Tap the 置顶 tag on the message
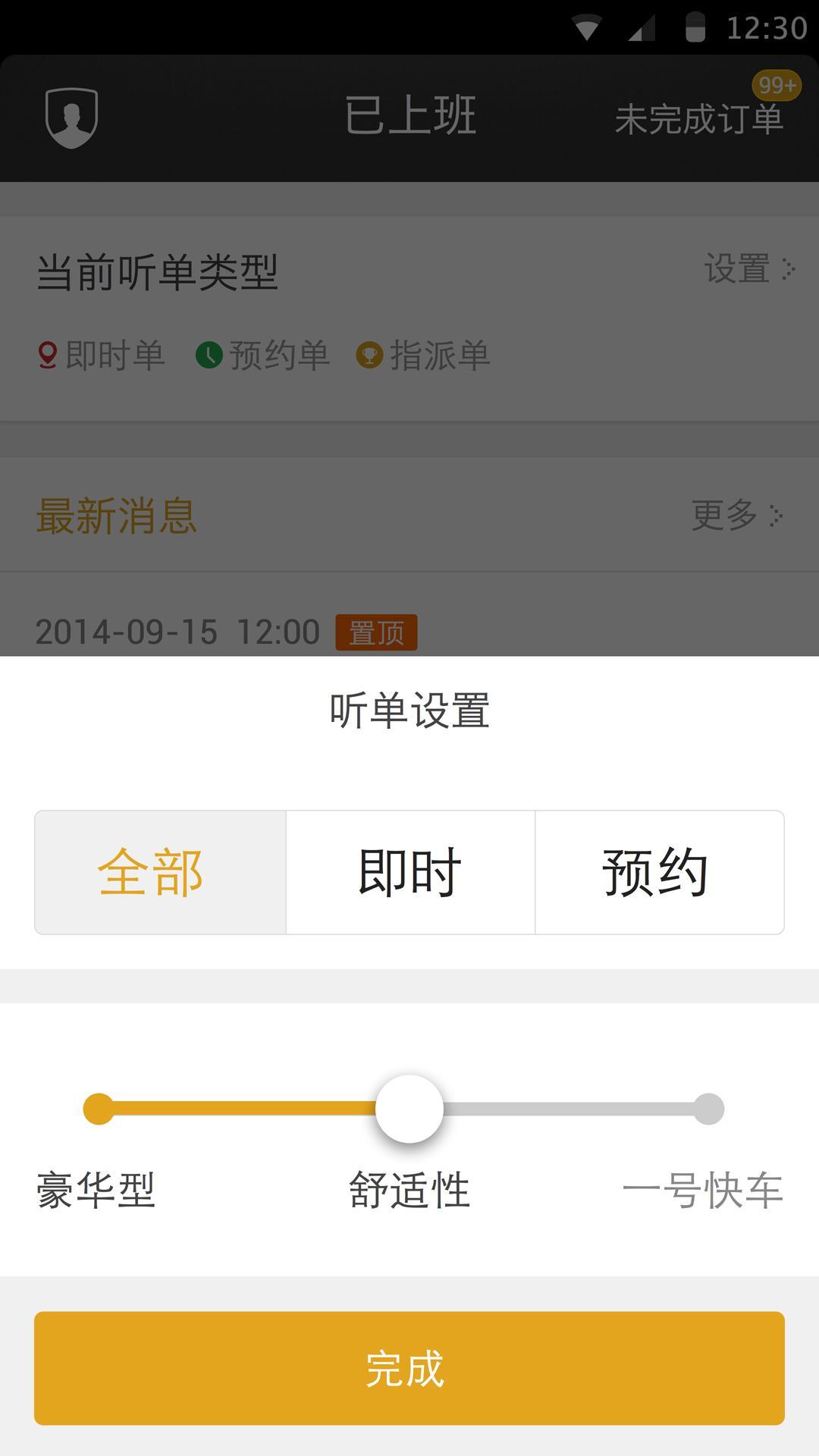Image resolution: width=819 pixels, height=1456 pixels. pos(377,632)
